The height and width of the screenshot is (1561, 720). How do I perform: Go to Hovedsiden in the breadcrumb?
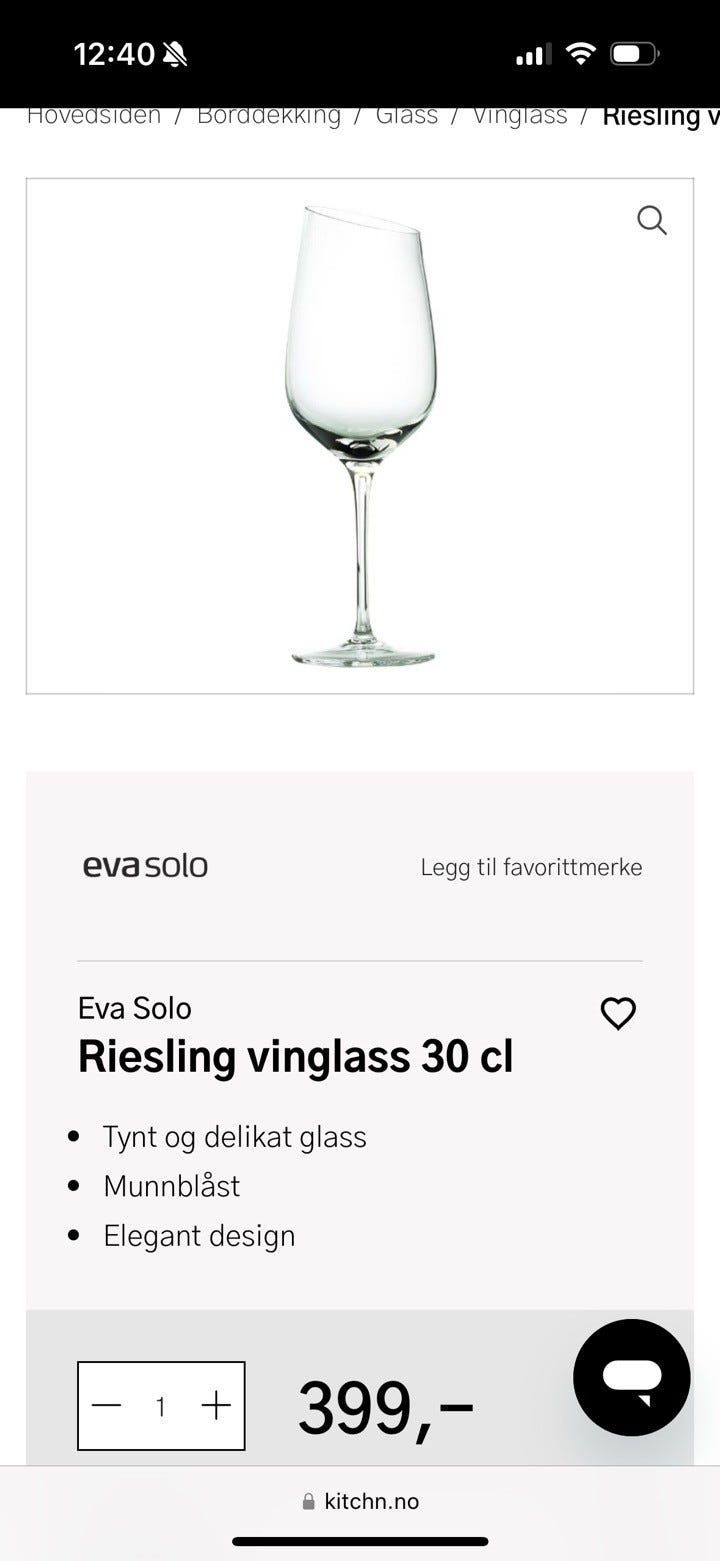pyautogui.click(x=94, y=116)
